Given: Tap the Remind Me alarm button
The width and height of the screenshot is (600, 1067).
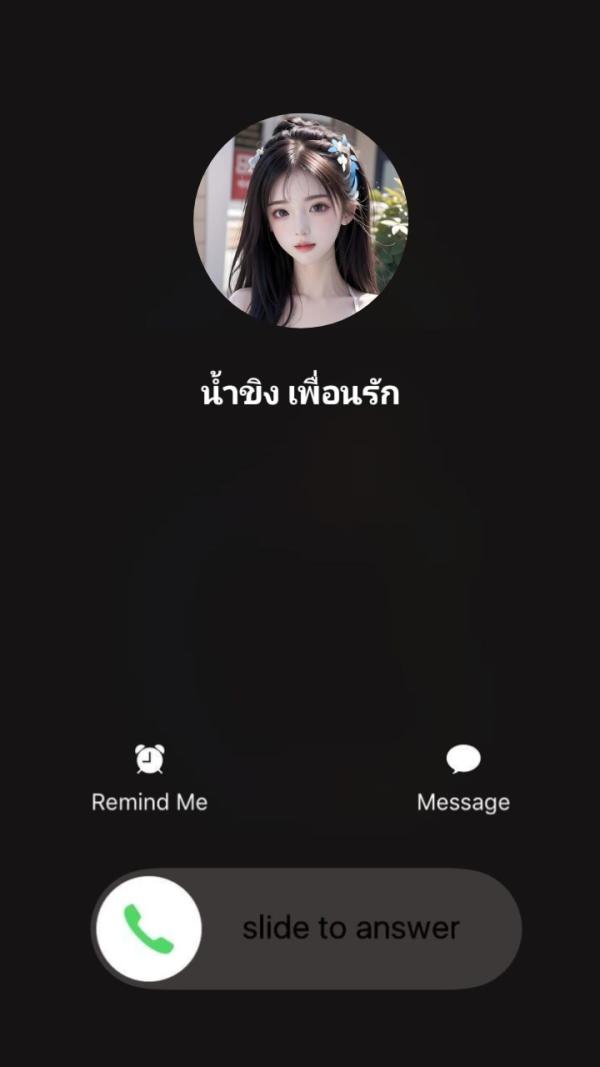Looking at the screenshot, I should 150,761.
